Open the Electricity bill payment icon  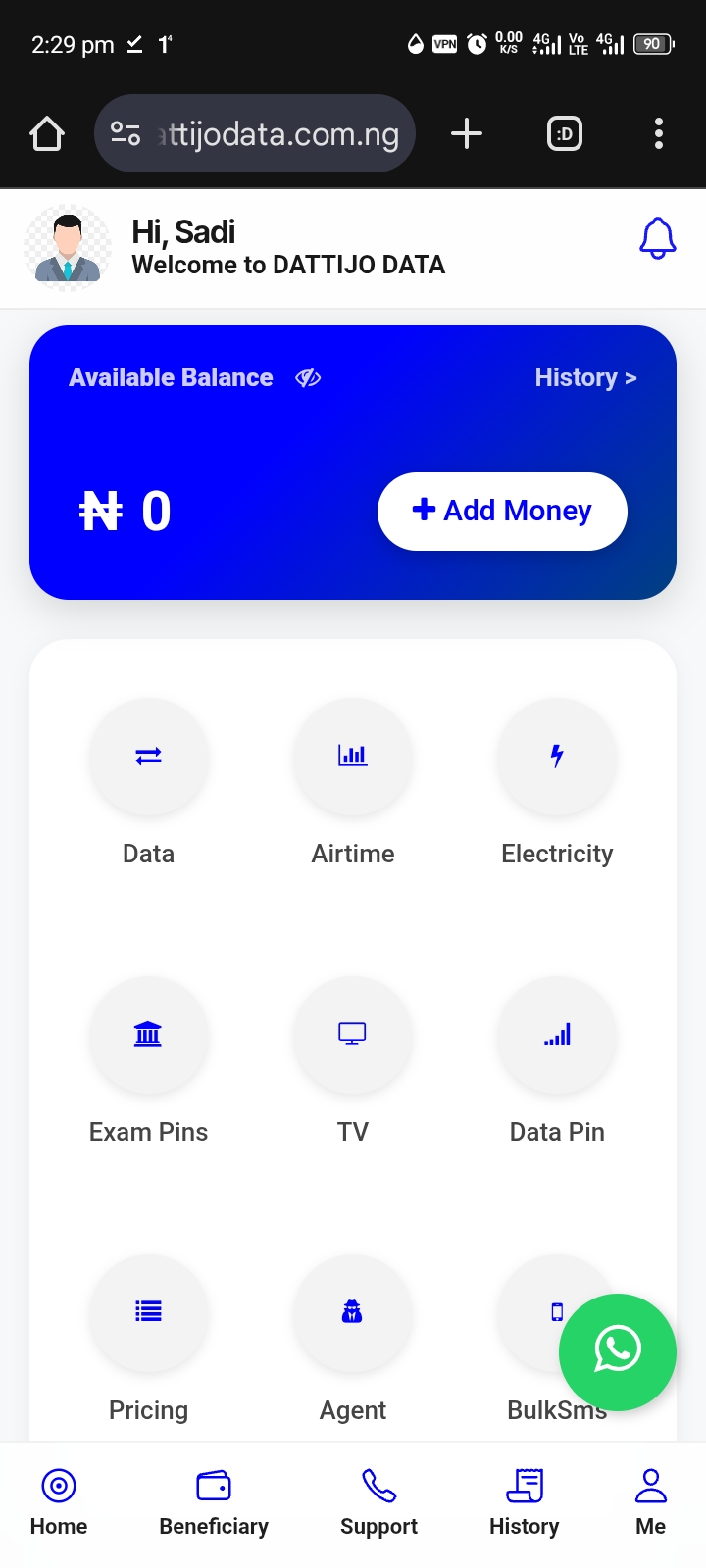pyautogui.click(x=556, y=758)
